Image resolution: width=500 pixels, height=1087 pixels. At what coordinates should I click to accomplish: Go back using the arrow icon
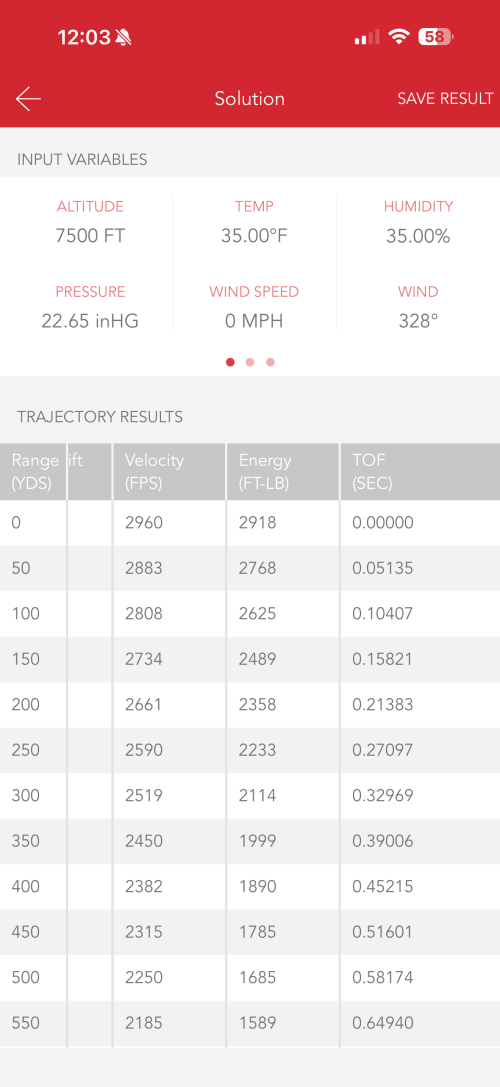pos(28,98)
